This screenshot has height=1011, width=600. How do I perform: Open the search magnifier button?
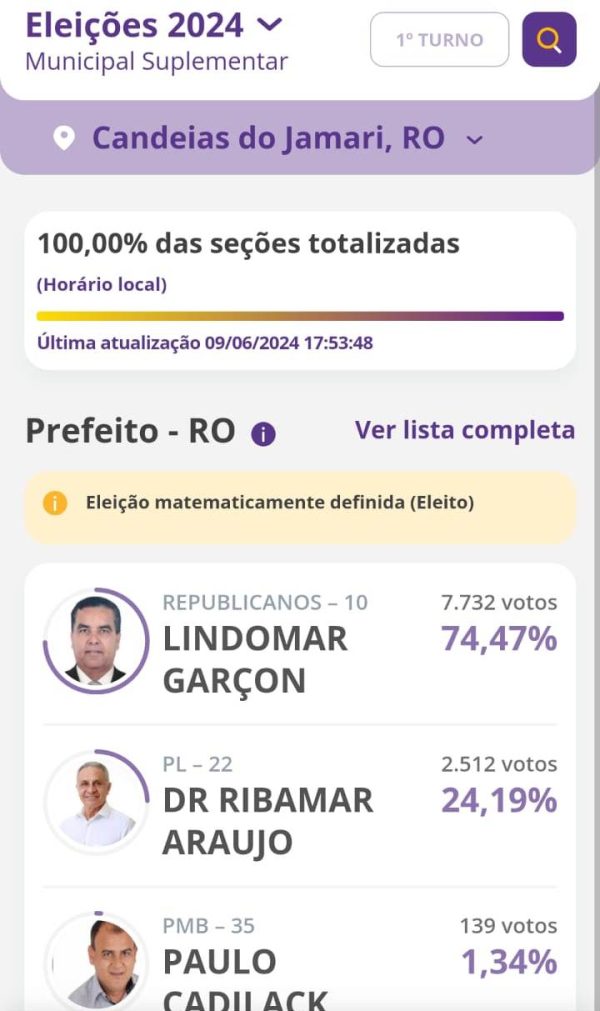click(x=549, y=40)
